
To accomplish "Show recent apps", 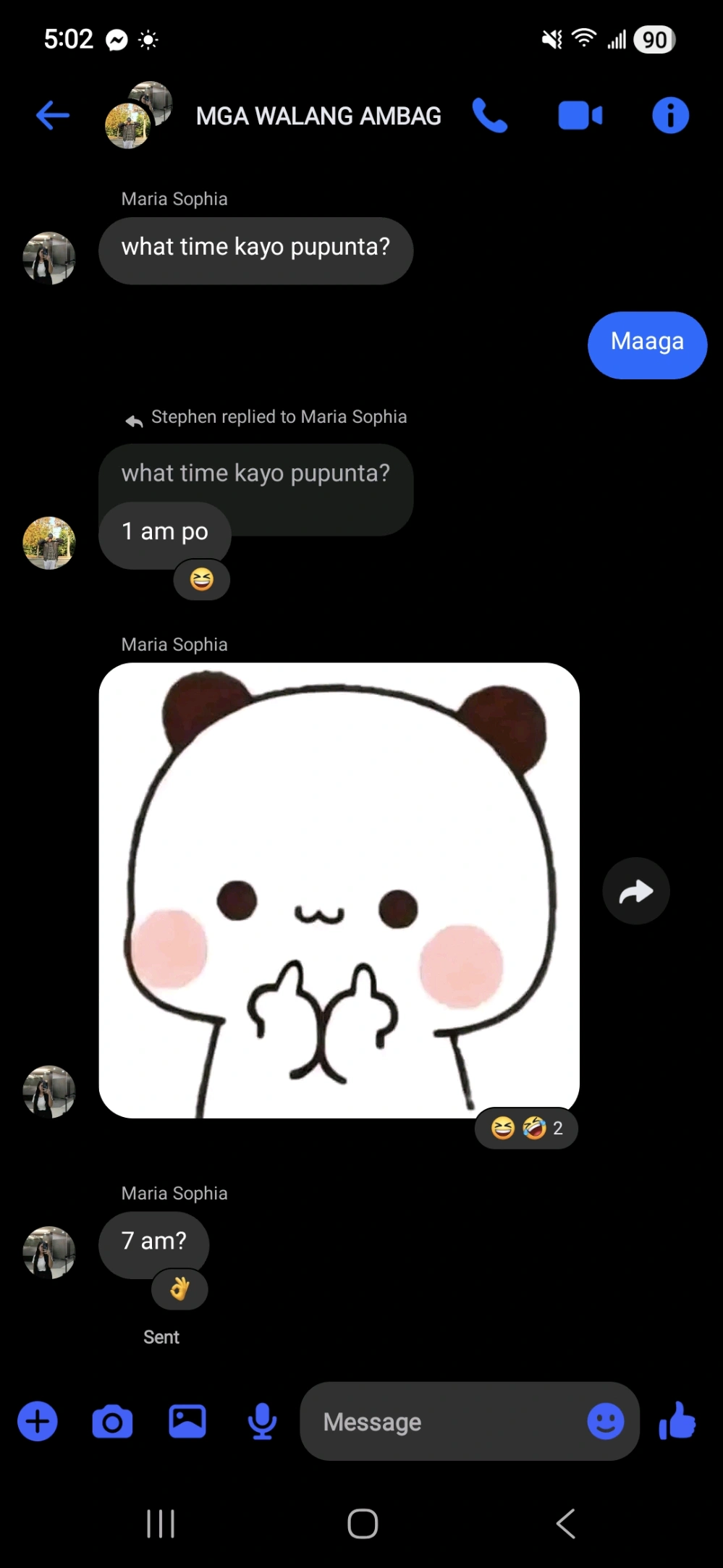I will tap(161, 1523).
